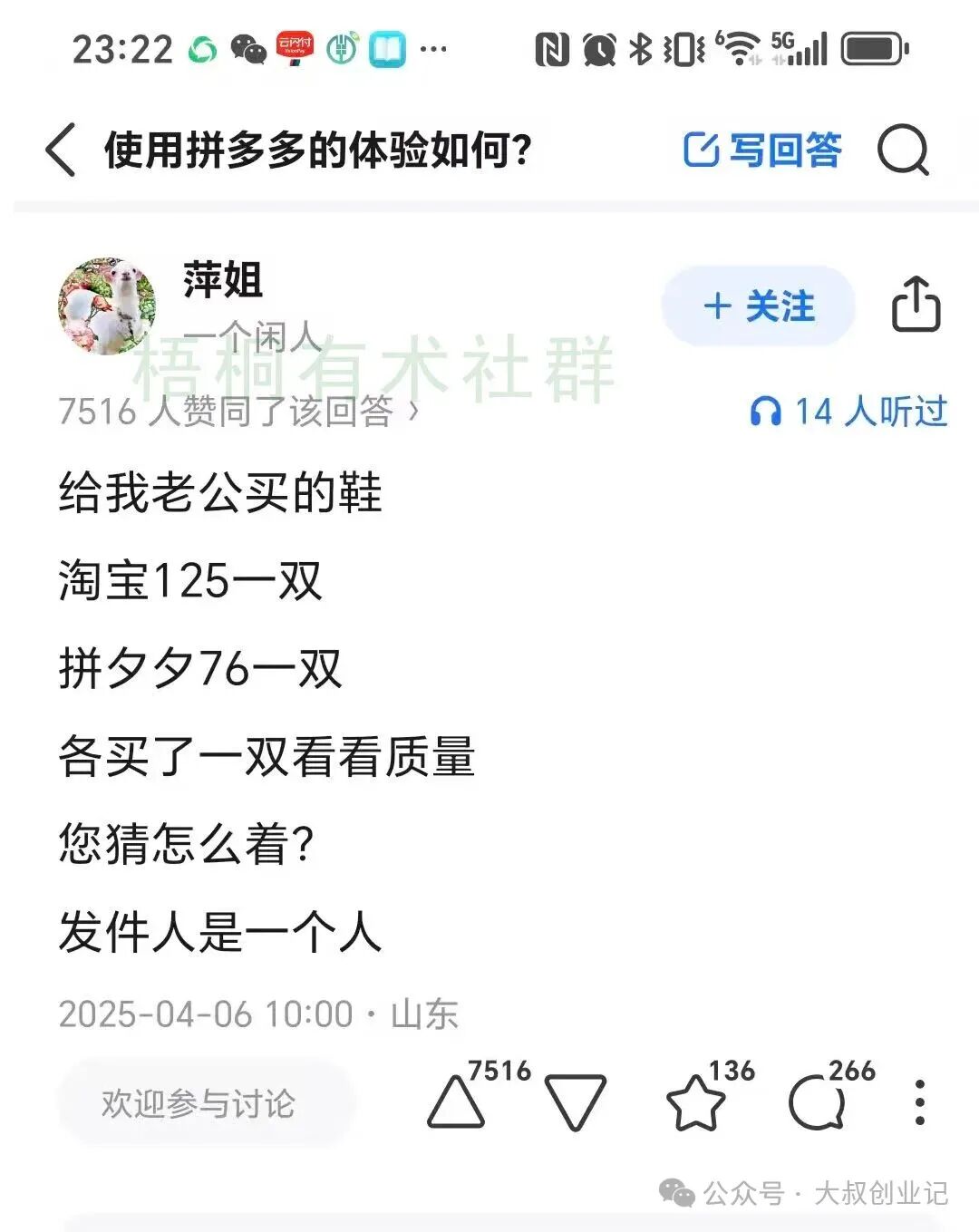
Task: Open the search magnifier icon
Action: coord(903,150)
